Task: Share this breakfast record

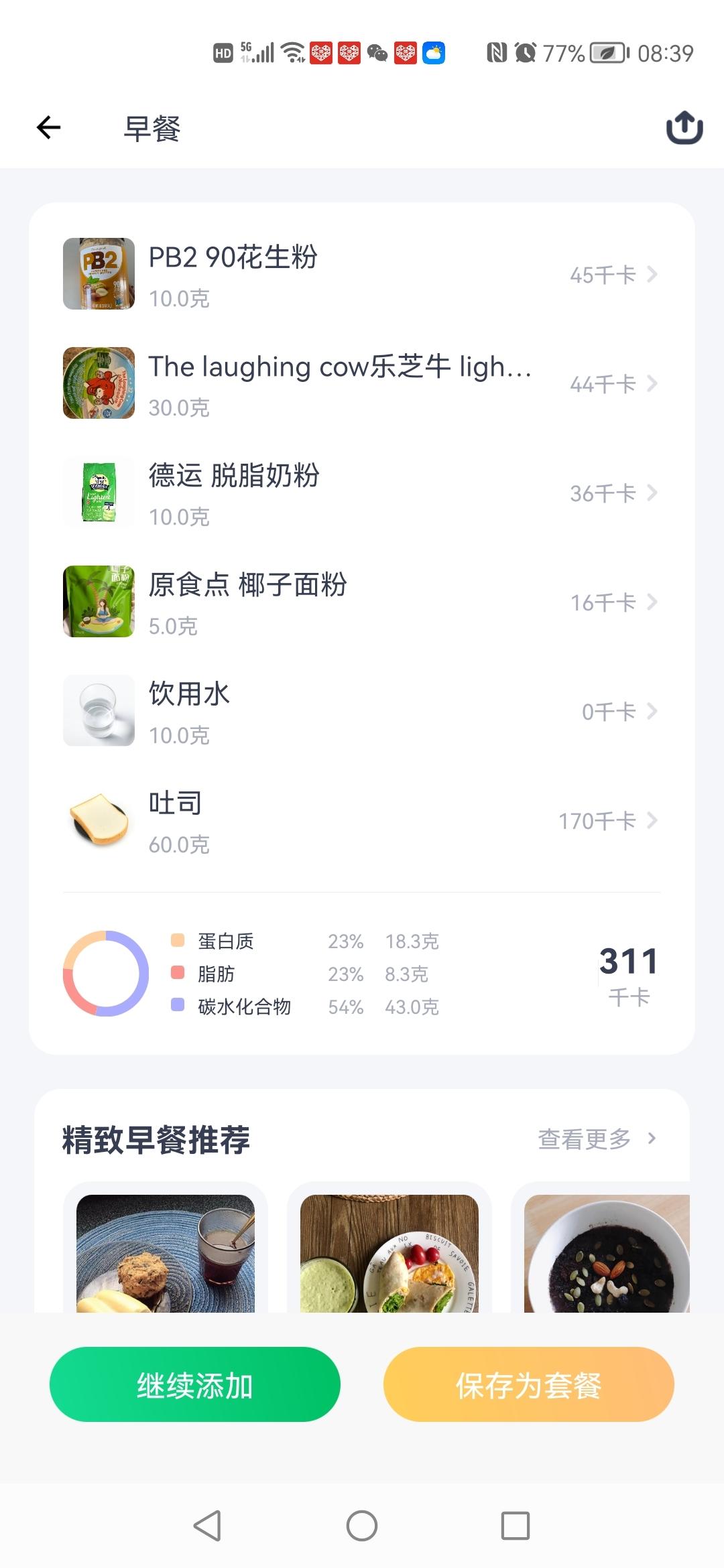Action: point(684,127)
